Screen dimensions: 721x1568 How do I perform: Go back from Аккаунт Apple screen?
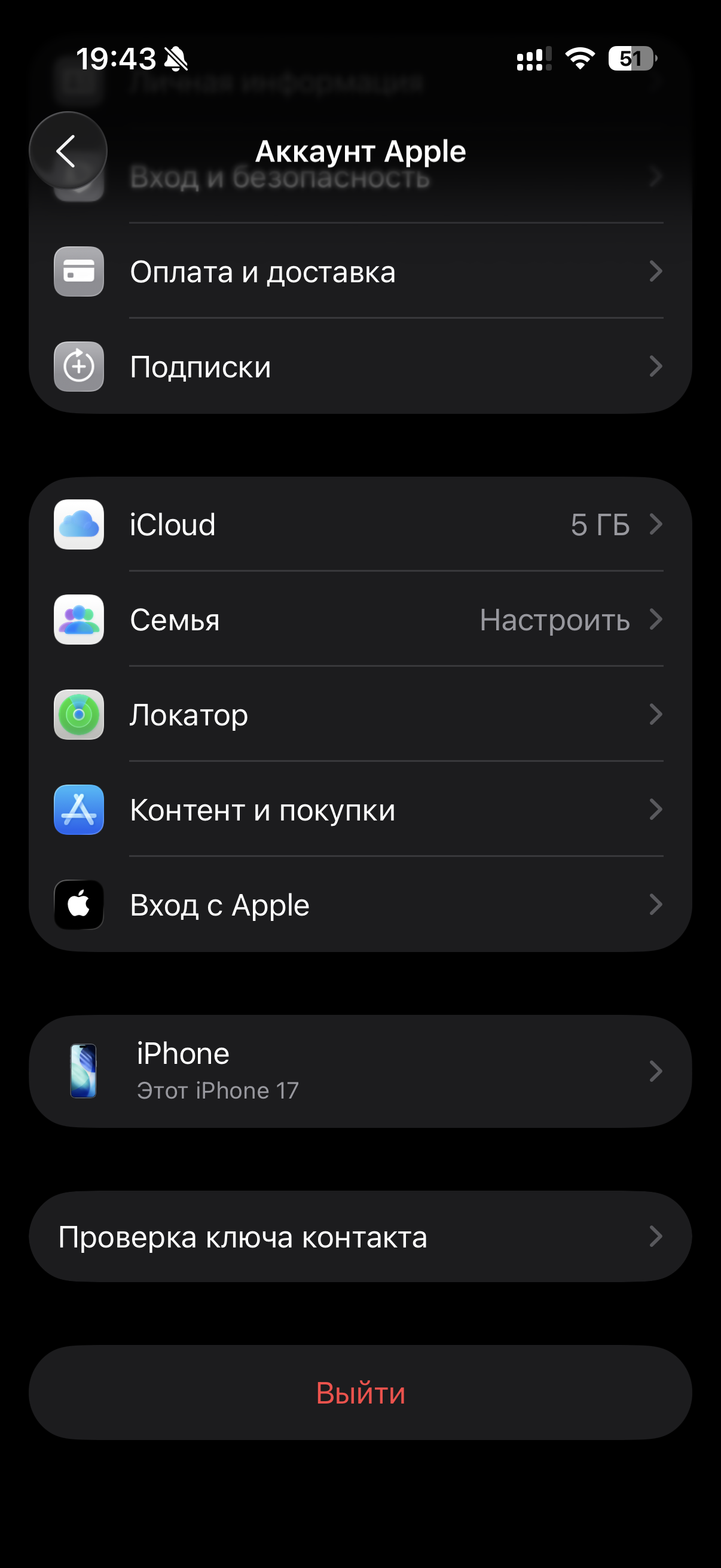point(68,150)
